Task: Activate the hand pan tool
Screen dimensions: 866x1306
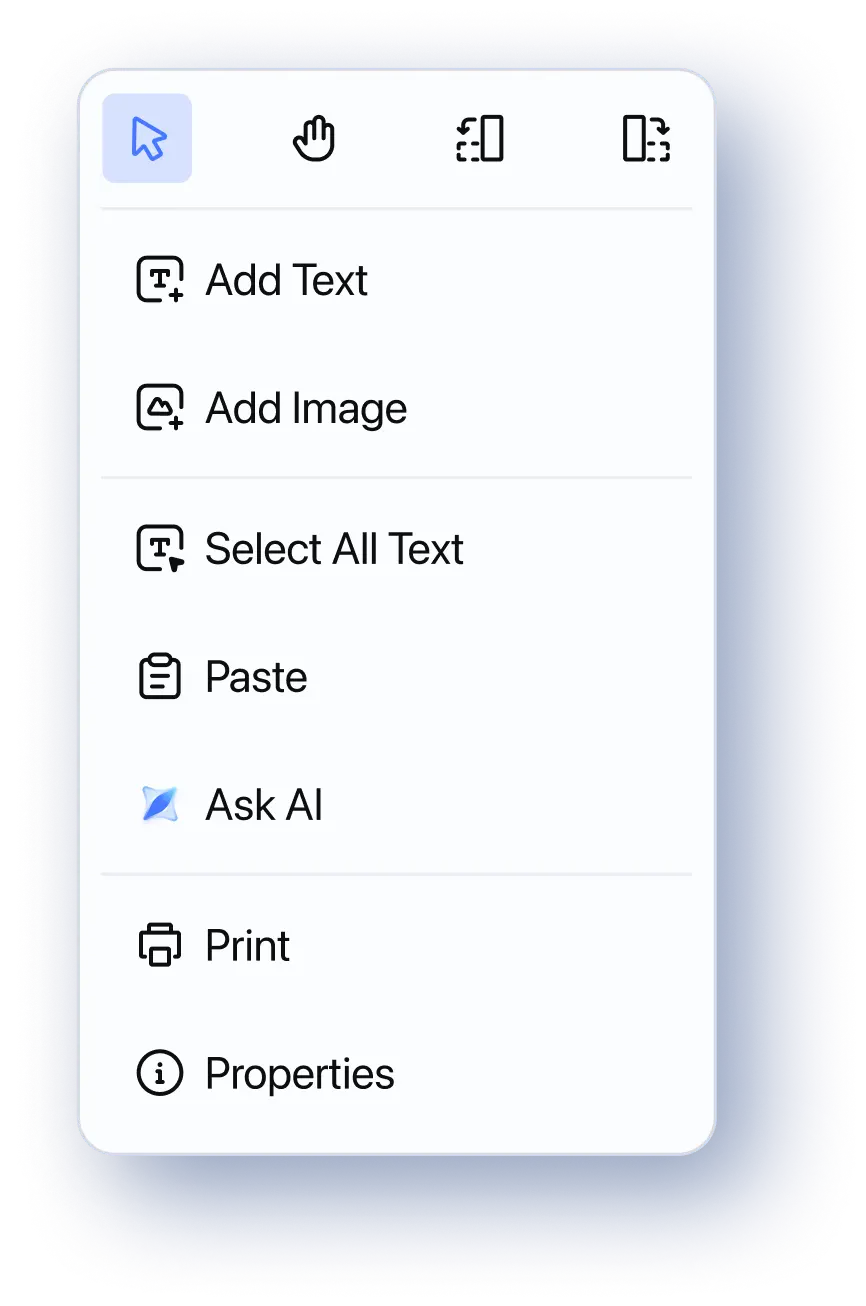Action: 314,138
